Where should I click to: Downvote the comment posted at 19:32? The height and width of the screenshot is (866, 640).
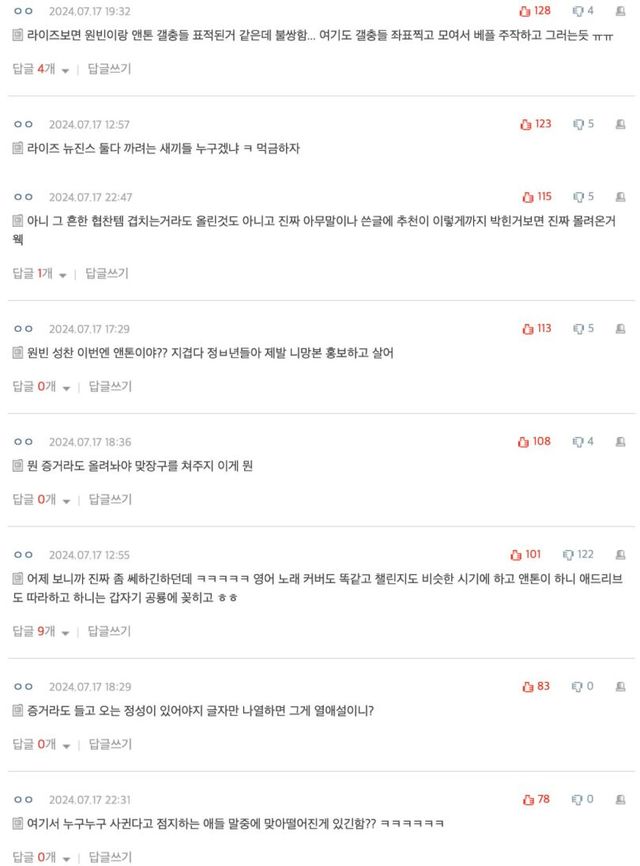pos(577,11)
